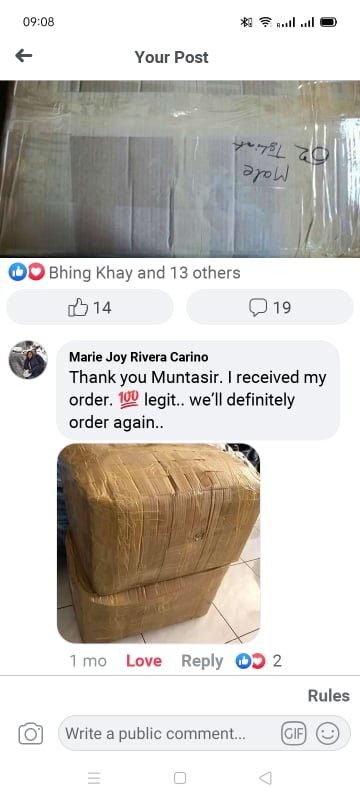This screenshot has width=360, height=800.
Task: Insert a GIF in the comment
Action: [294, 734]
